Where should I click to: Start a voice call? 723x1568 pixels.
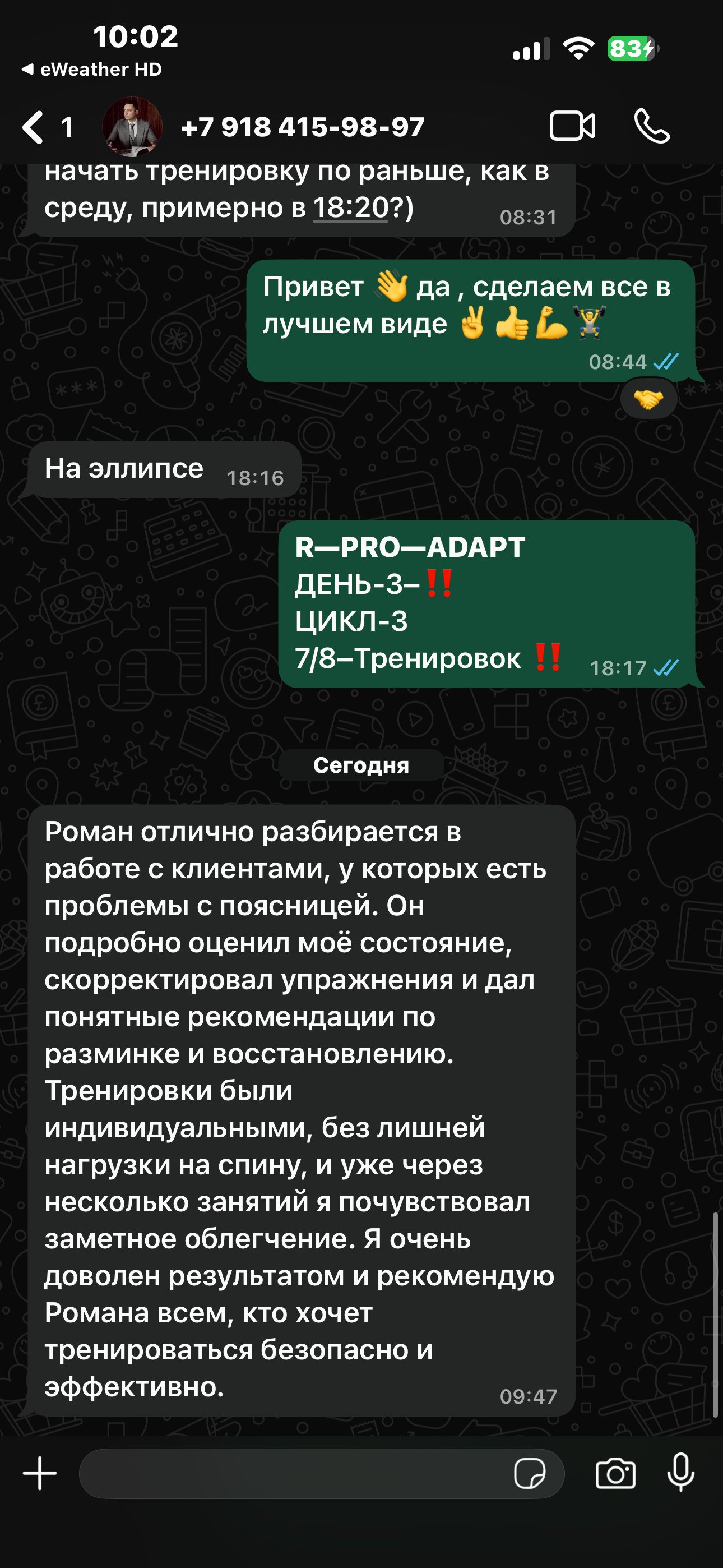click(652, 127)
